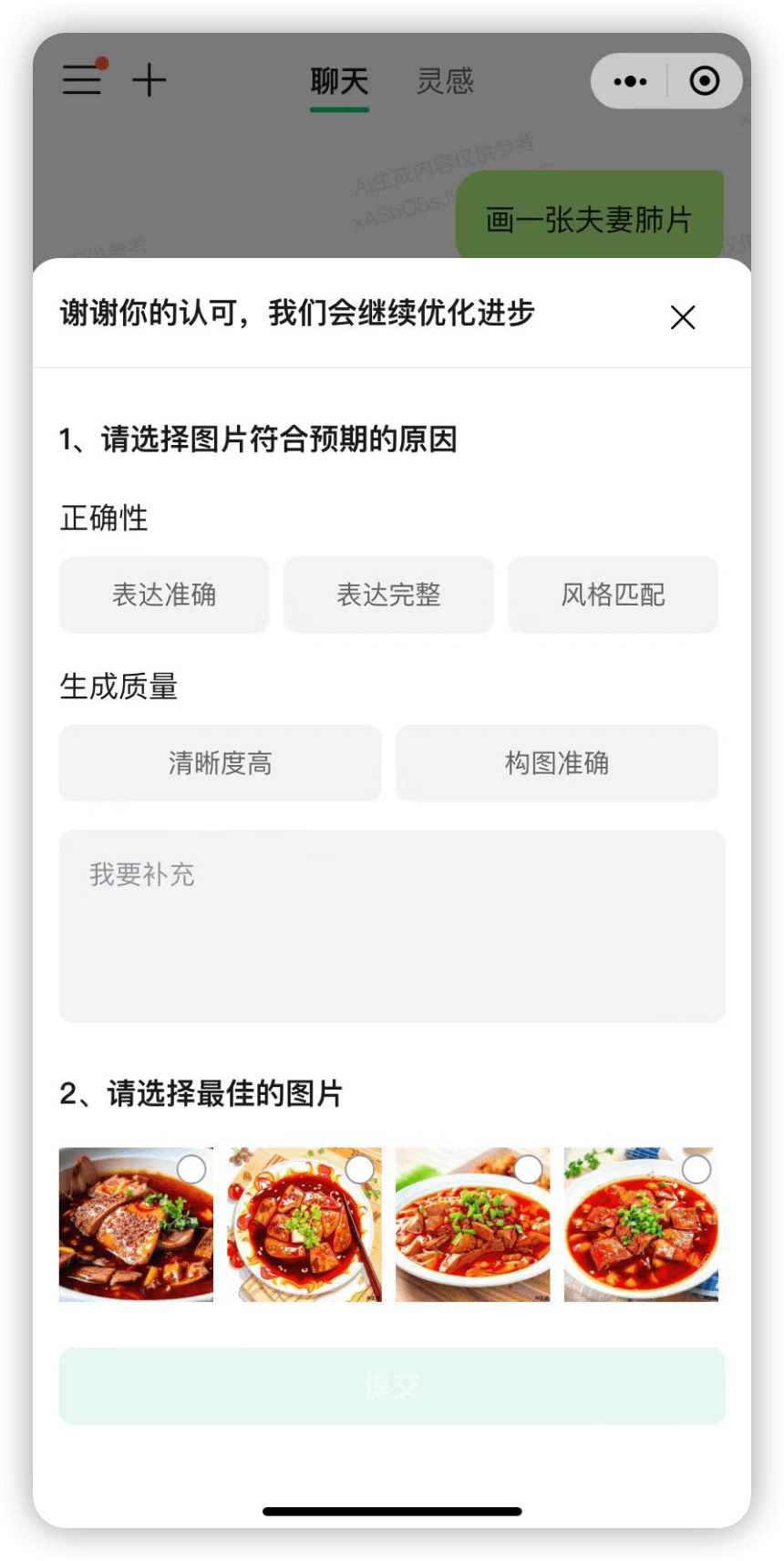
Task: Choose the 构图准确 option
Action: coord(556,763)
